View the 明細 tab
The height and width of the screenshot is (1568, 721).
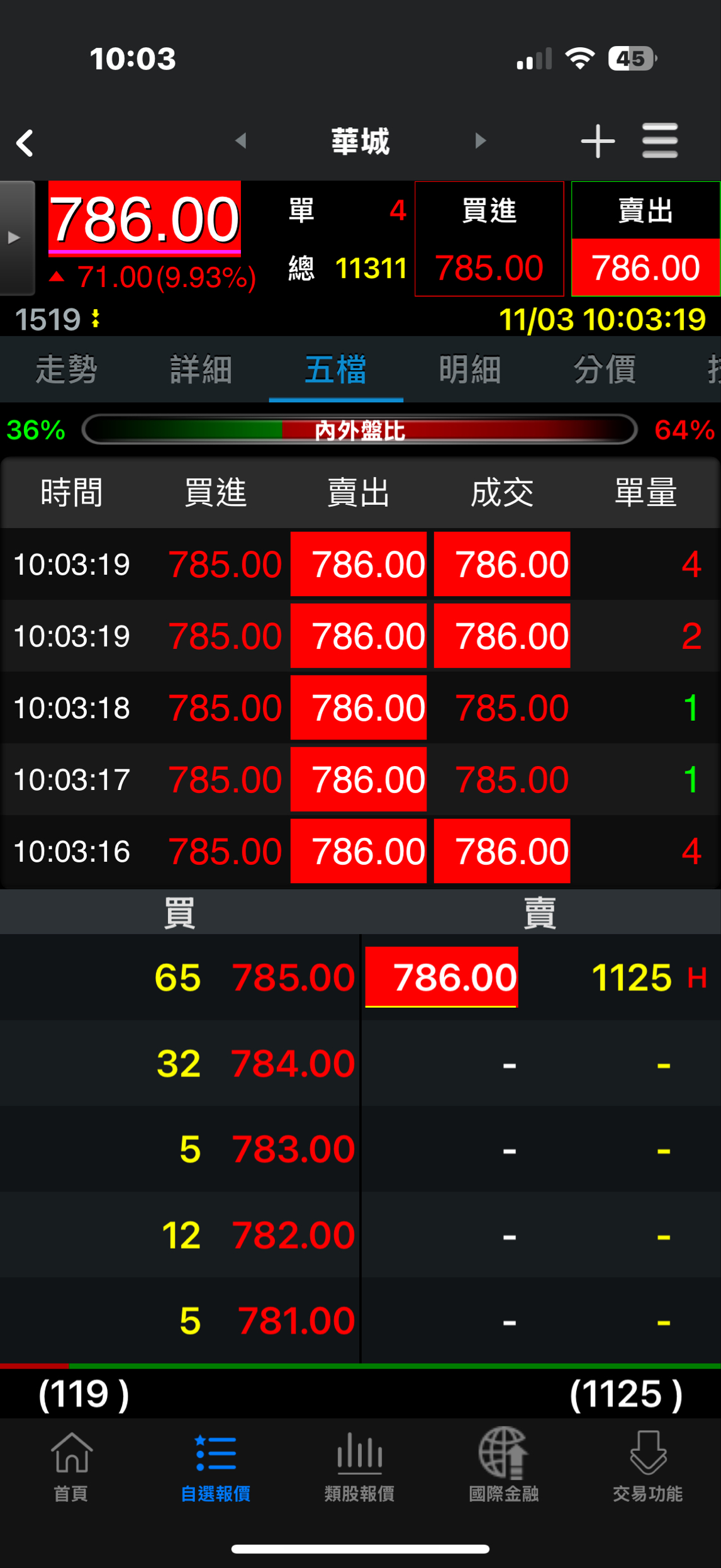pos(470,369)
